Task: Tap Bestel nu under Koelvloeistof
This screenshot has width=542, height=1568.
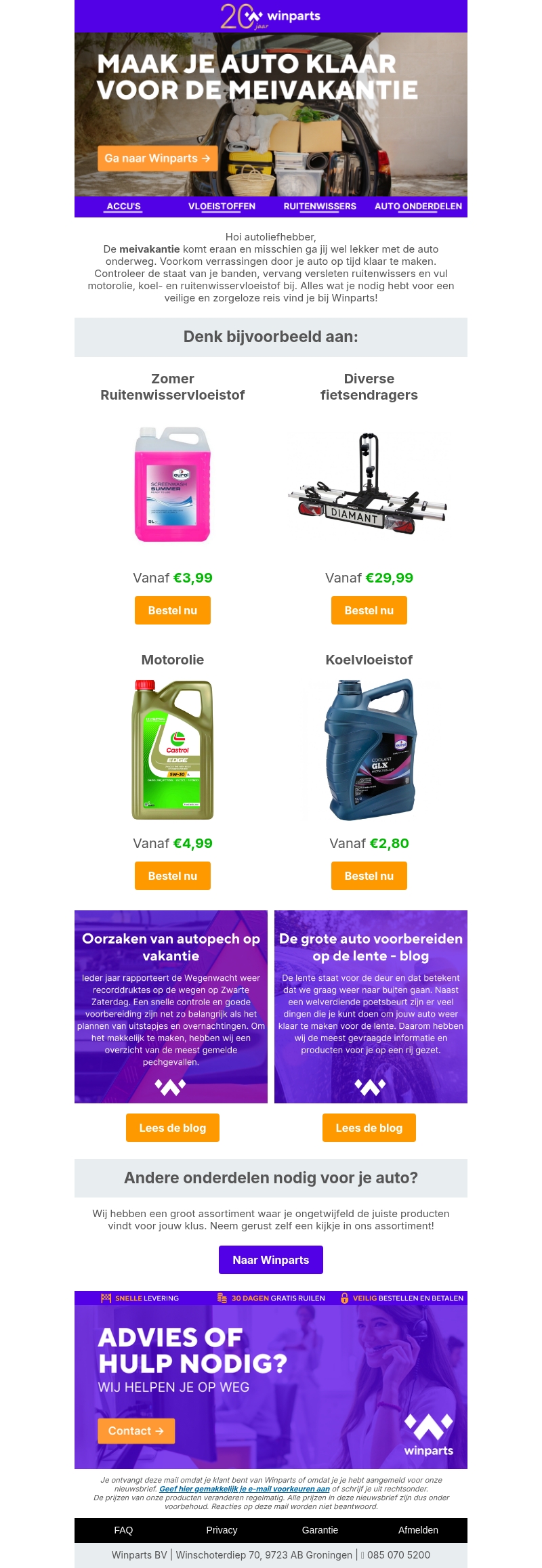Action: [x=369, y=876]
